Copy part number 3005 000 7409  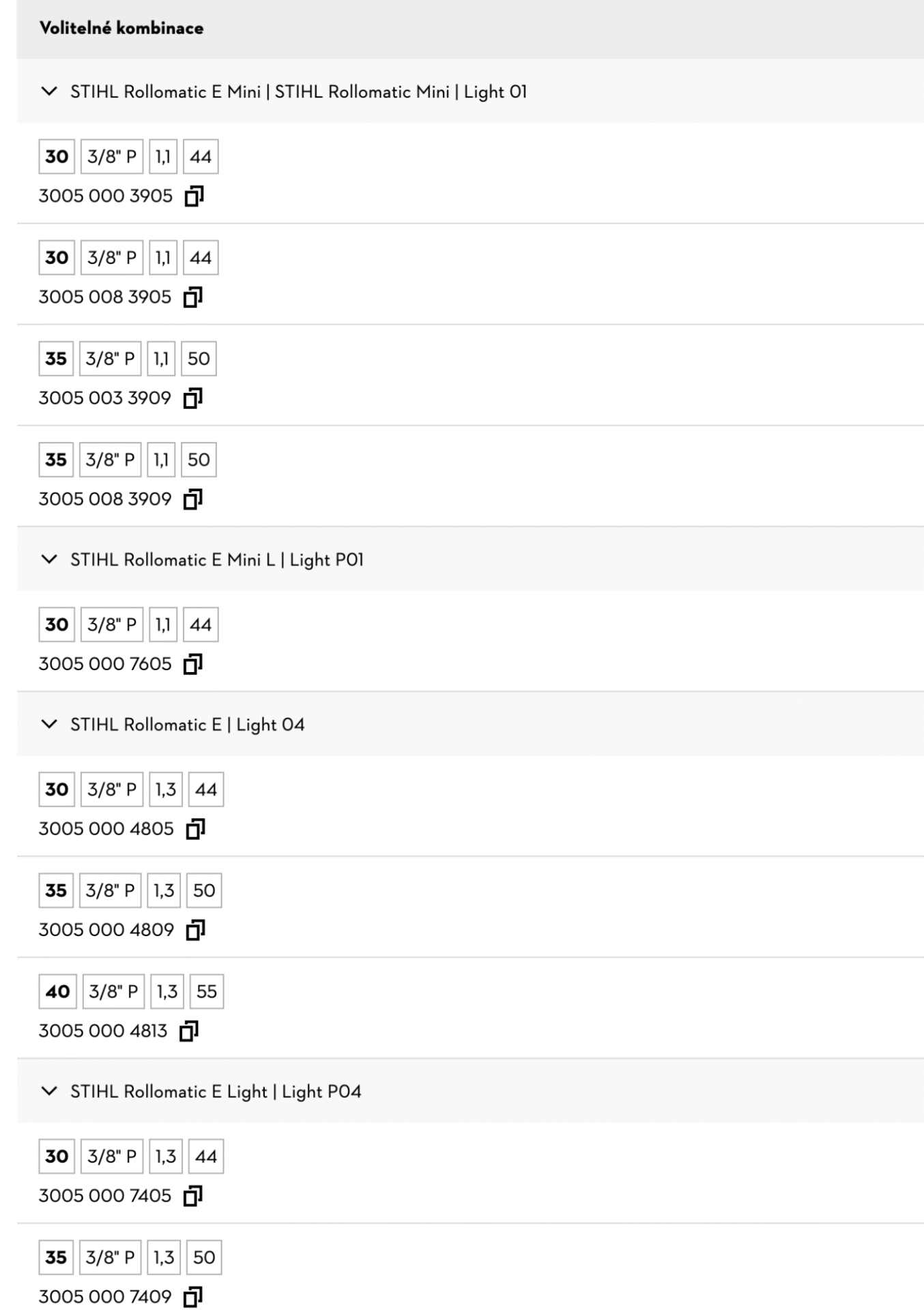[x=193, y=1296]
